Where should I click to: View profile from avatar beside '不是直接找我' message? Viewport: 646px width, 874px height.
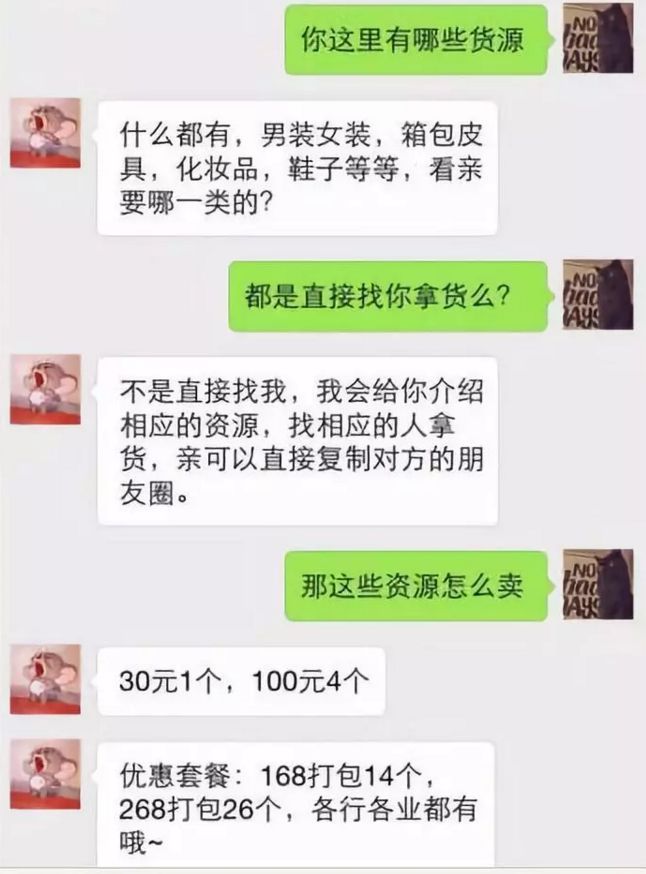click(45, 390)
